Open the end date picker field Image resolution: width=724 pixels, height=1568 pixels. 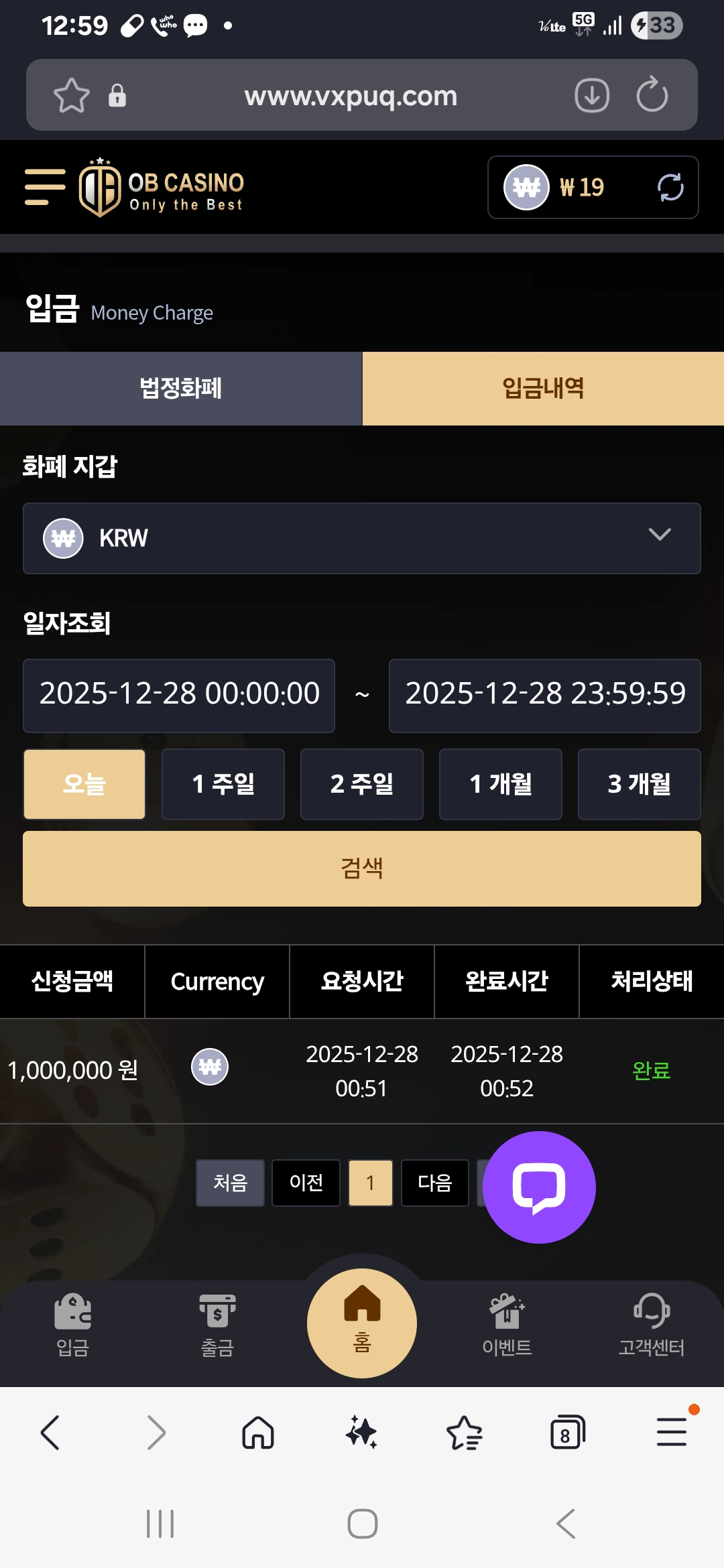[545, 695]
